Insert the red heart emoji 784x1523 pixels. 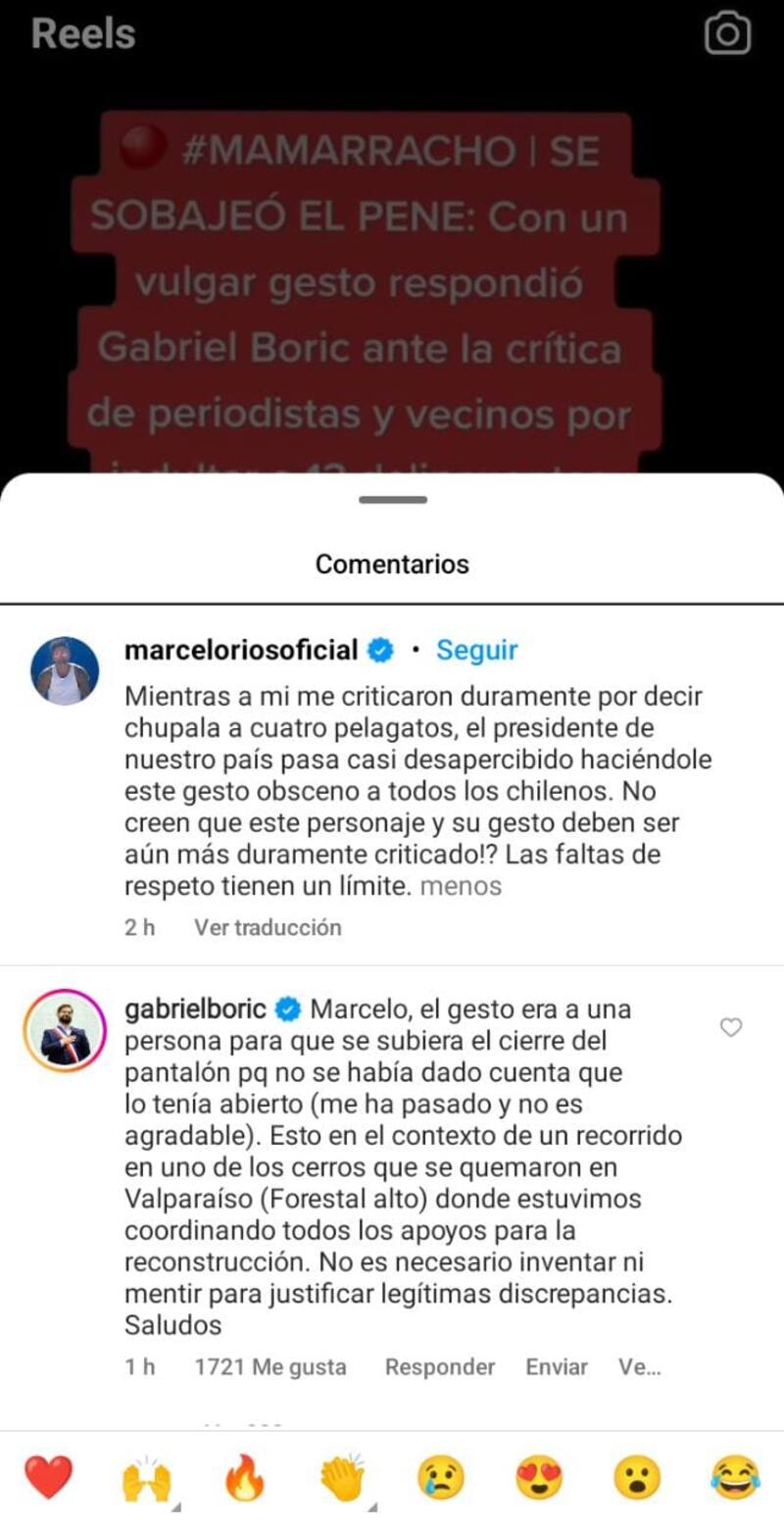point(48,1477)
